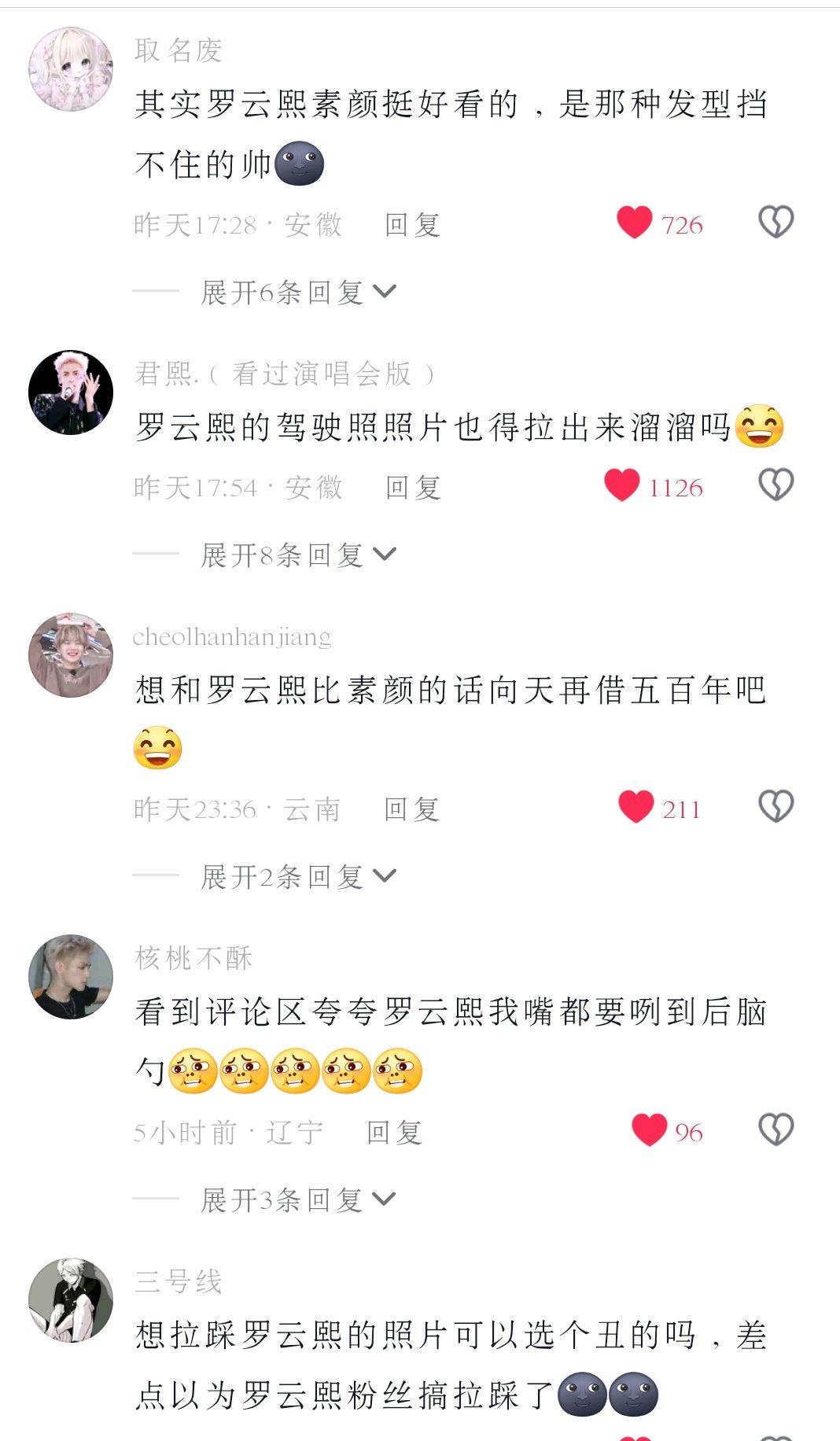The width and height of the screenshot is (840, 1441).
Task: Open 核桃不酥's profile avatar
Action: coord(71,976)
